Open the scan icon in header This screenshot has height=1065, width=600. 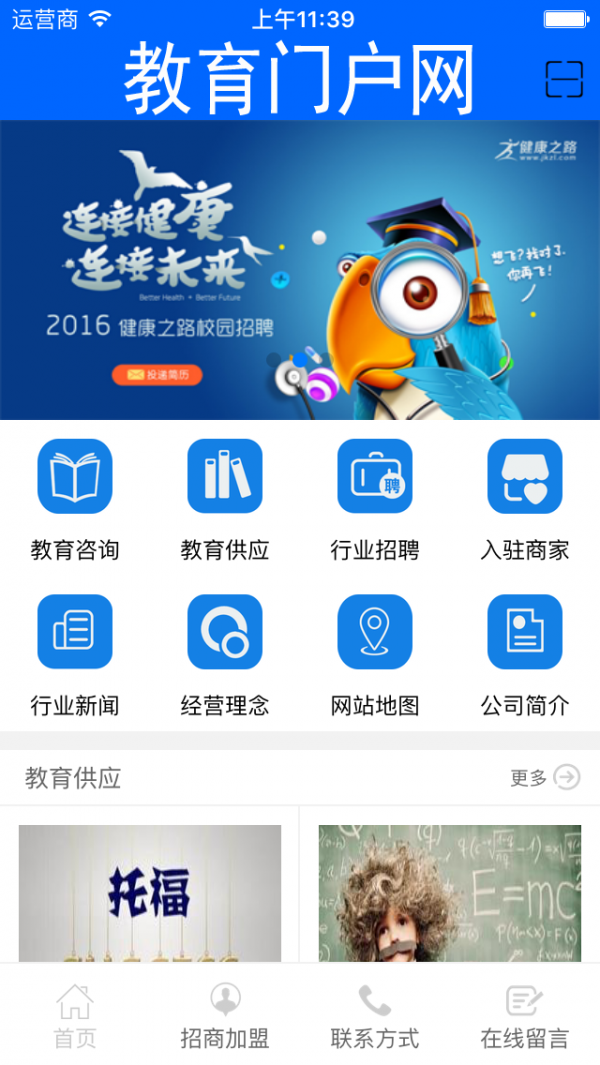tap(564, 79)
